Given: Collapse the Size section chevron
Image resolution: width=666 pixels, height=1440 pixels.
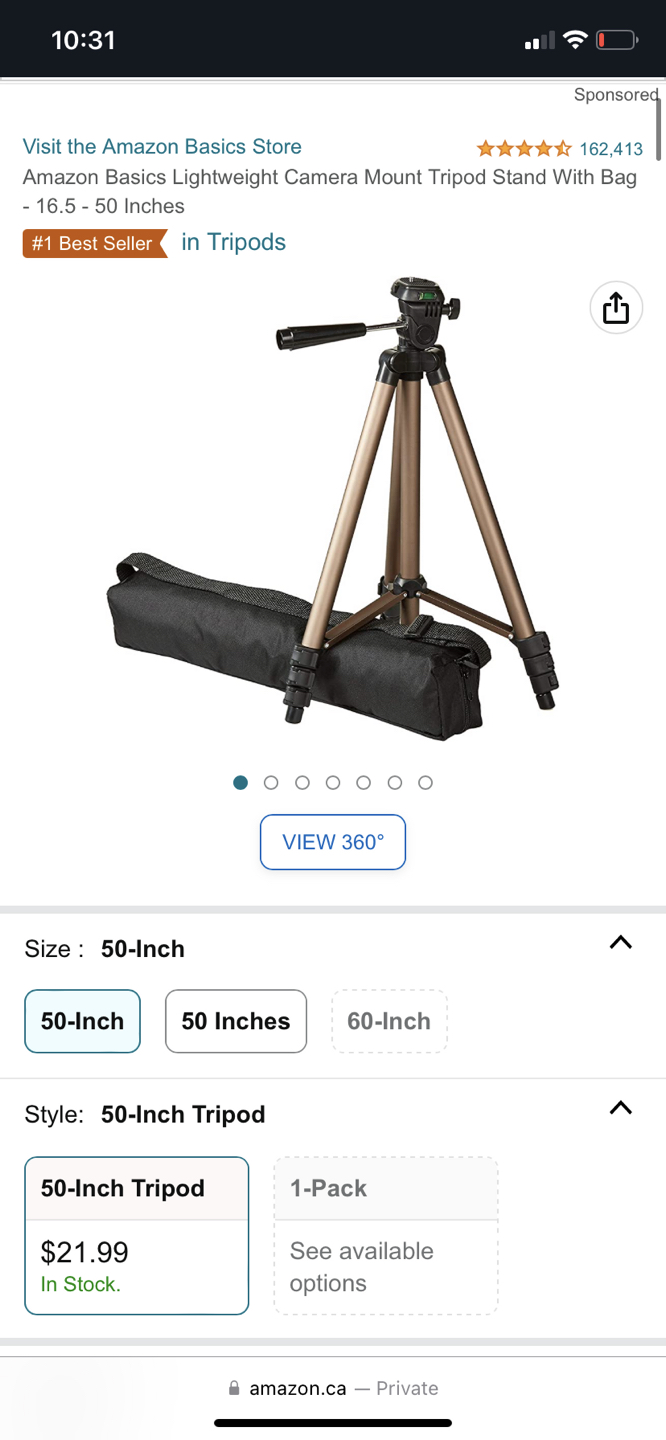Looking at the screenshot, I should [x=620, y=943].
